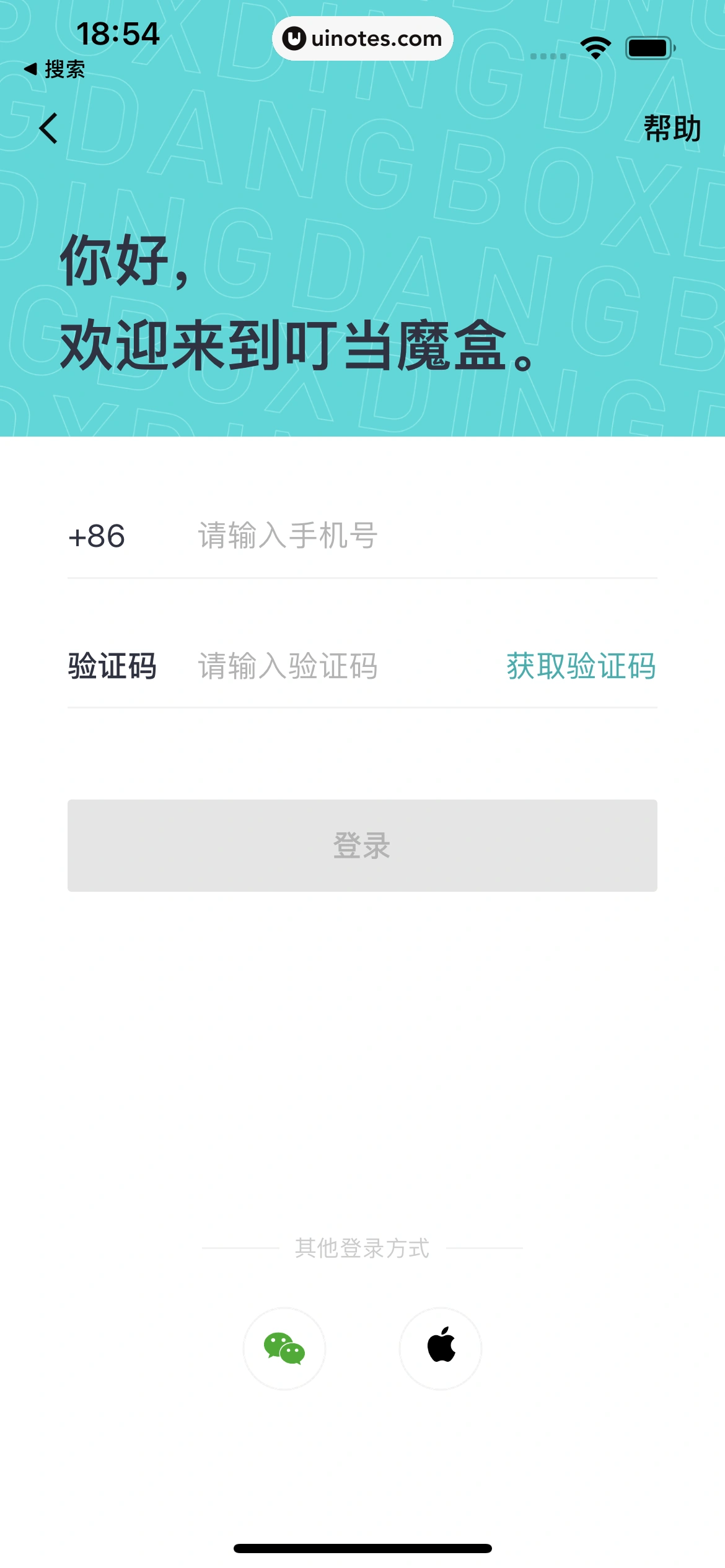This screenshot has width=725, height=1568.
Task: Focus the 请输入验证码 verification code field
Action: (x=335, y=666)
